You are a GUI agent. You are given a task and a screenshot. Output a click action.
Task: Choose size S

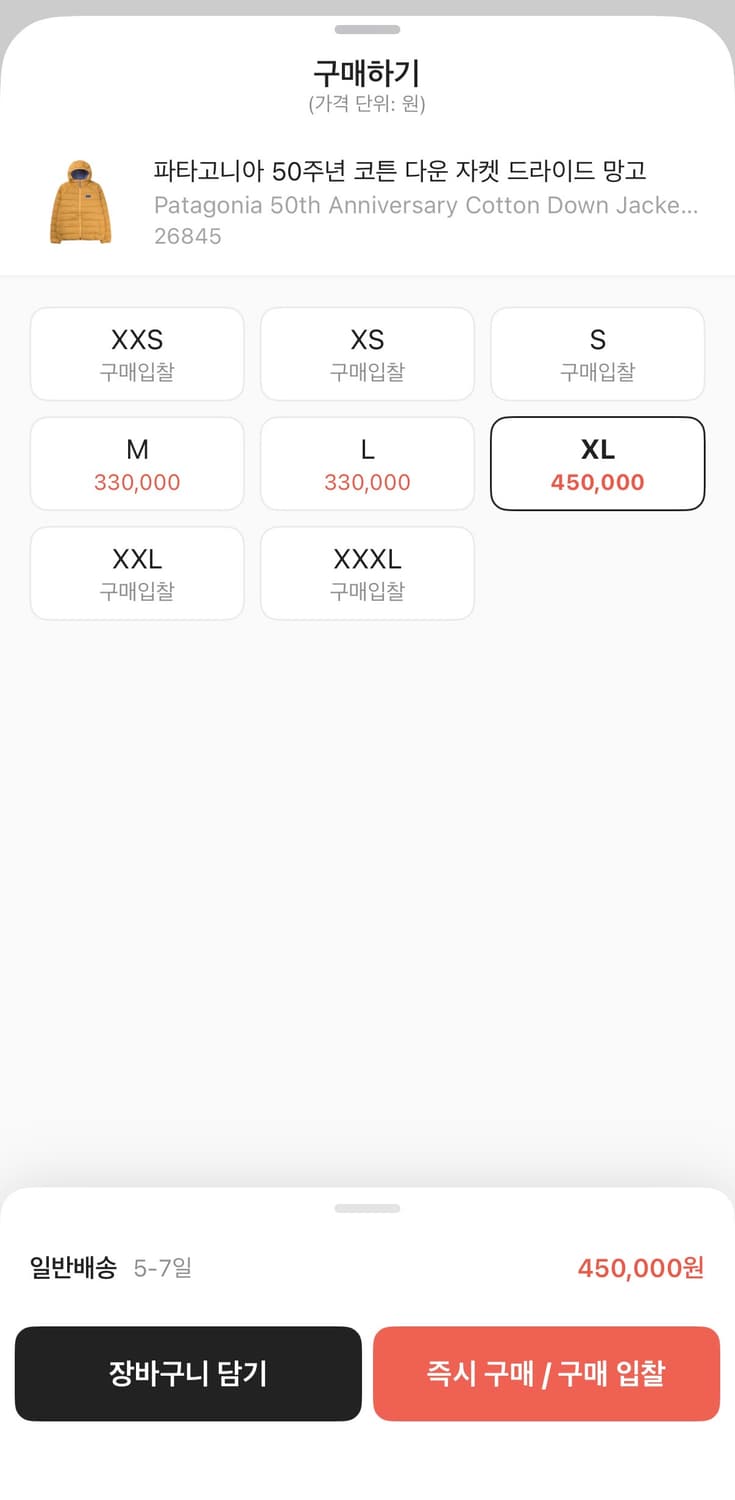pos(597,354)
